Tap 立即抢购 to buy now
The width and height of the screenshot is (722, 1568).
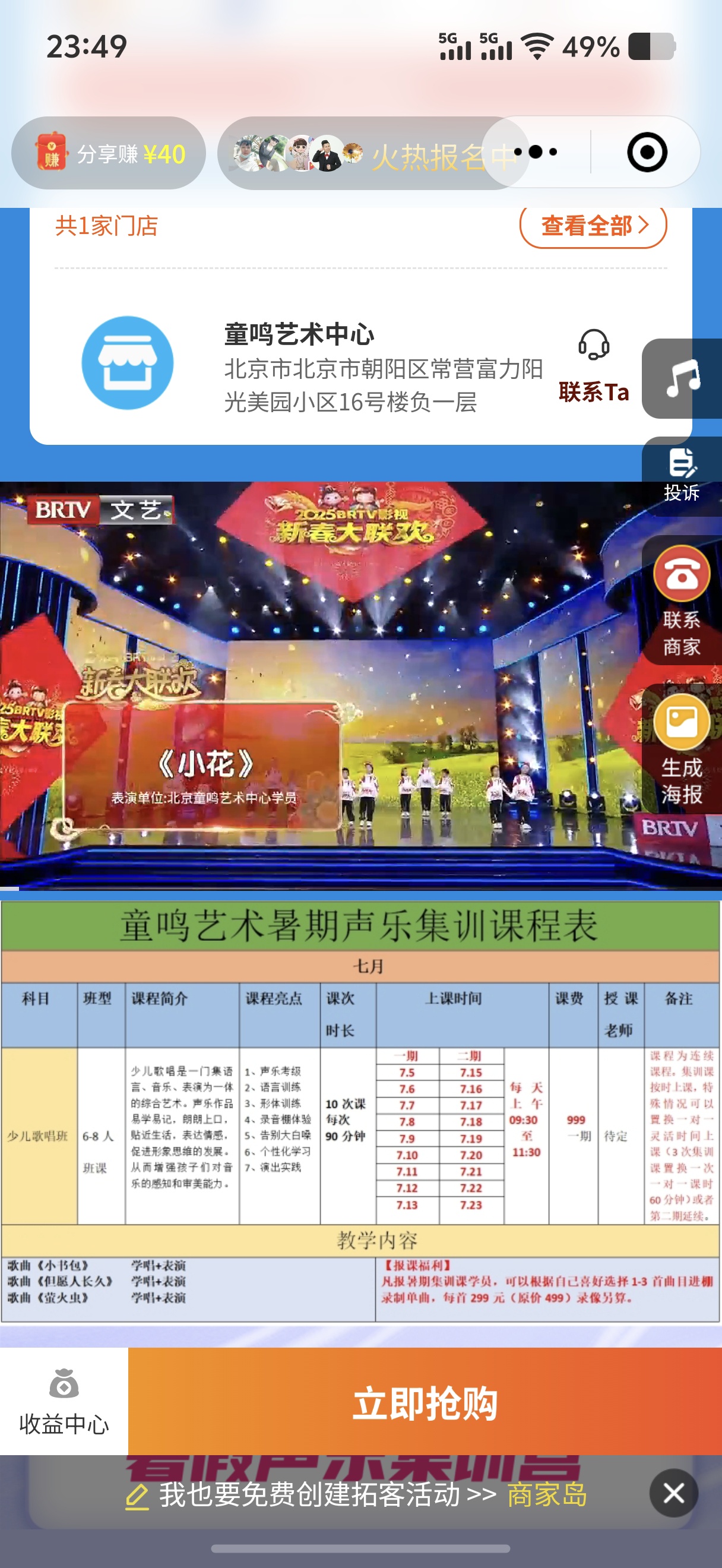[x=425, y=1402]
